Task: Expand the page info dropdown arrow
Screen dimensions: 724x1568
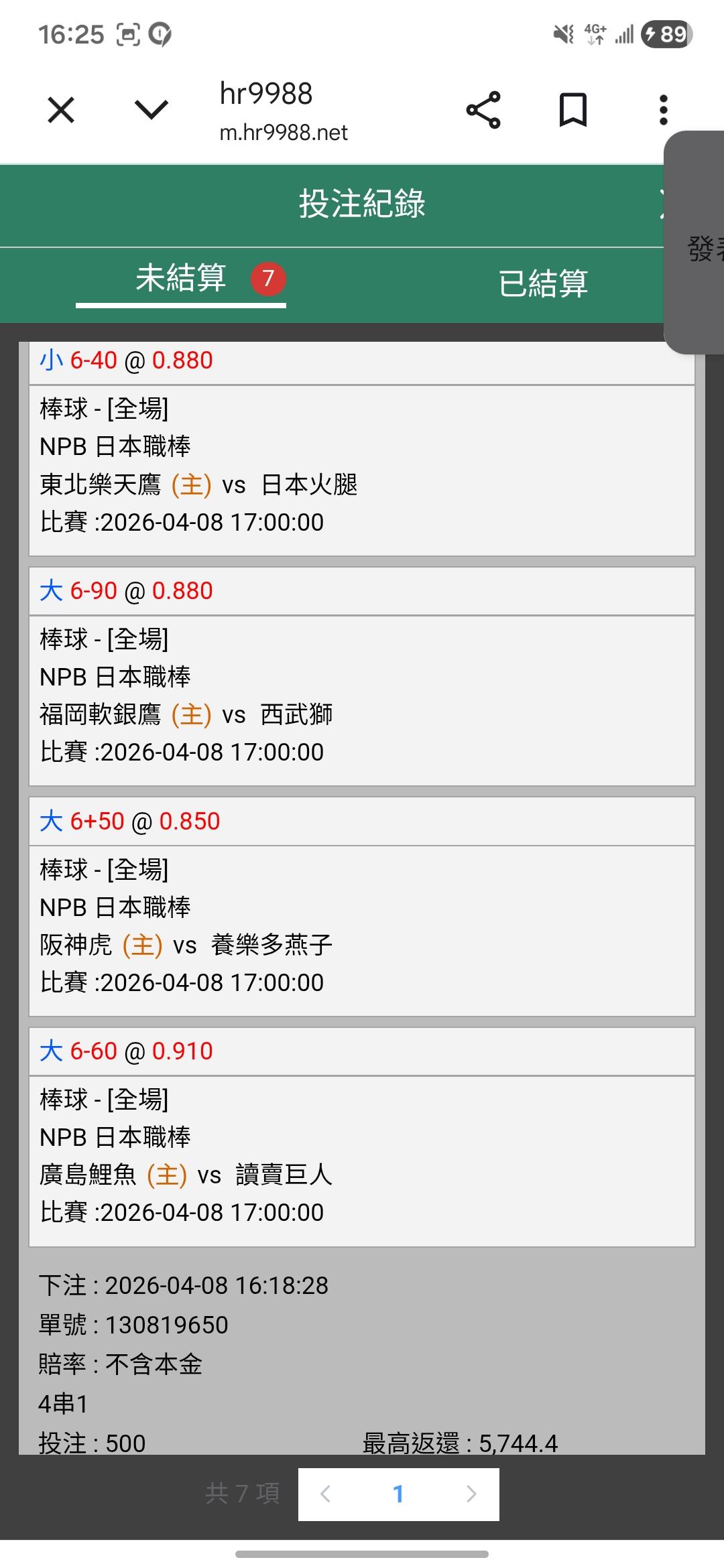Action: [152, 110]
